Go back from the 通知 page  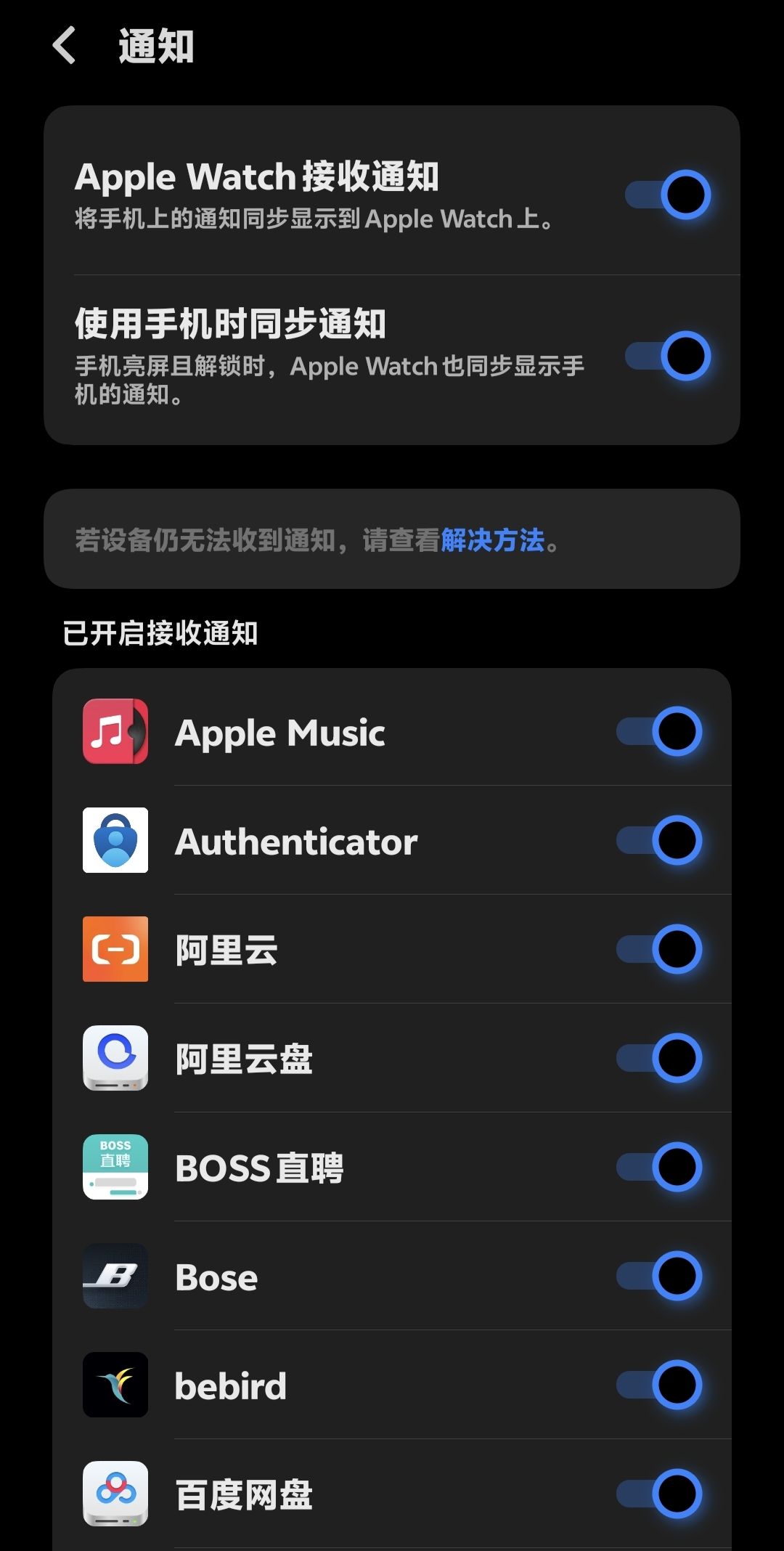[x=65, y=46]
